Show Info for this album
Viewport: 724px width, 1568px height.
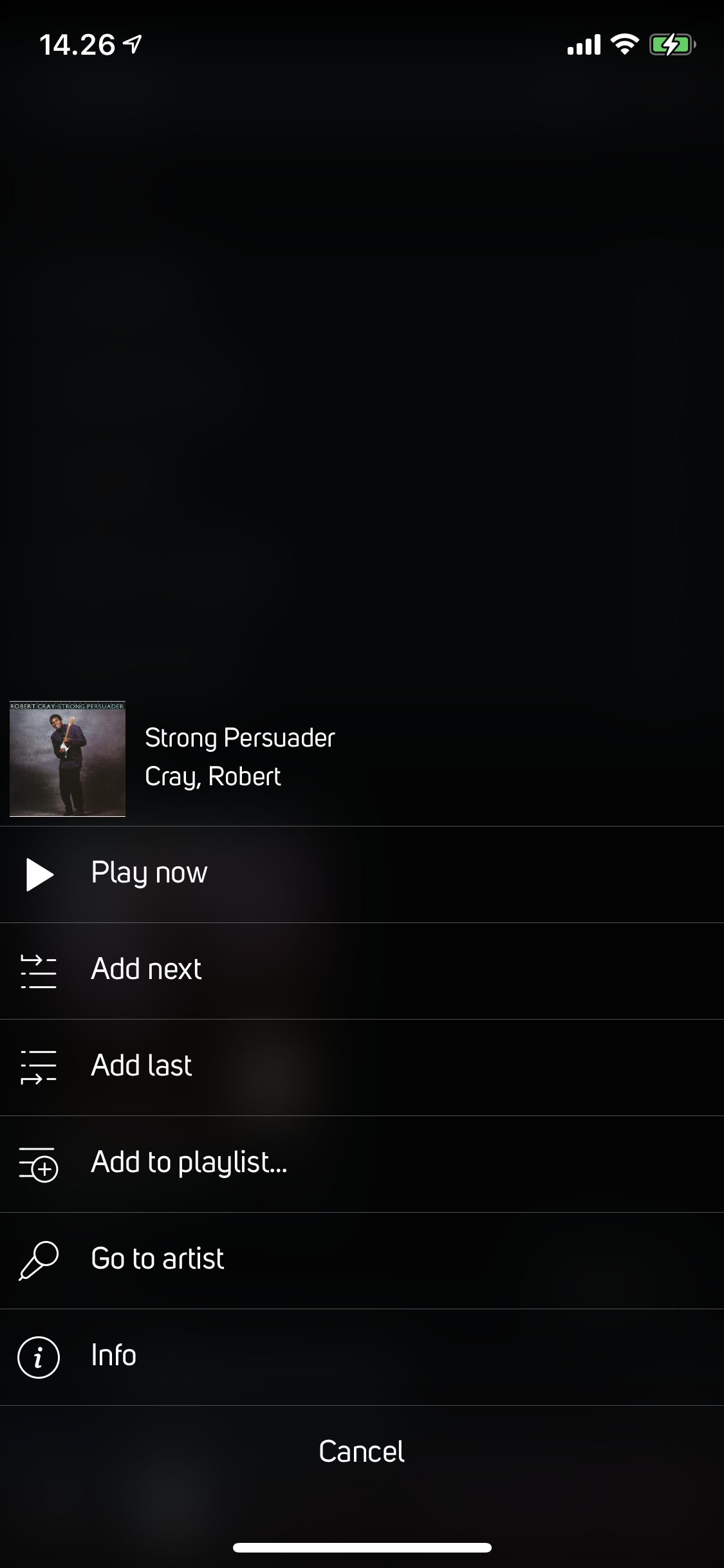pyautogui.click(x=113, y=1356)
